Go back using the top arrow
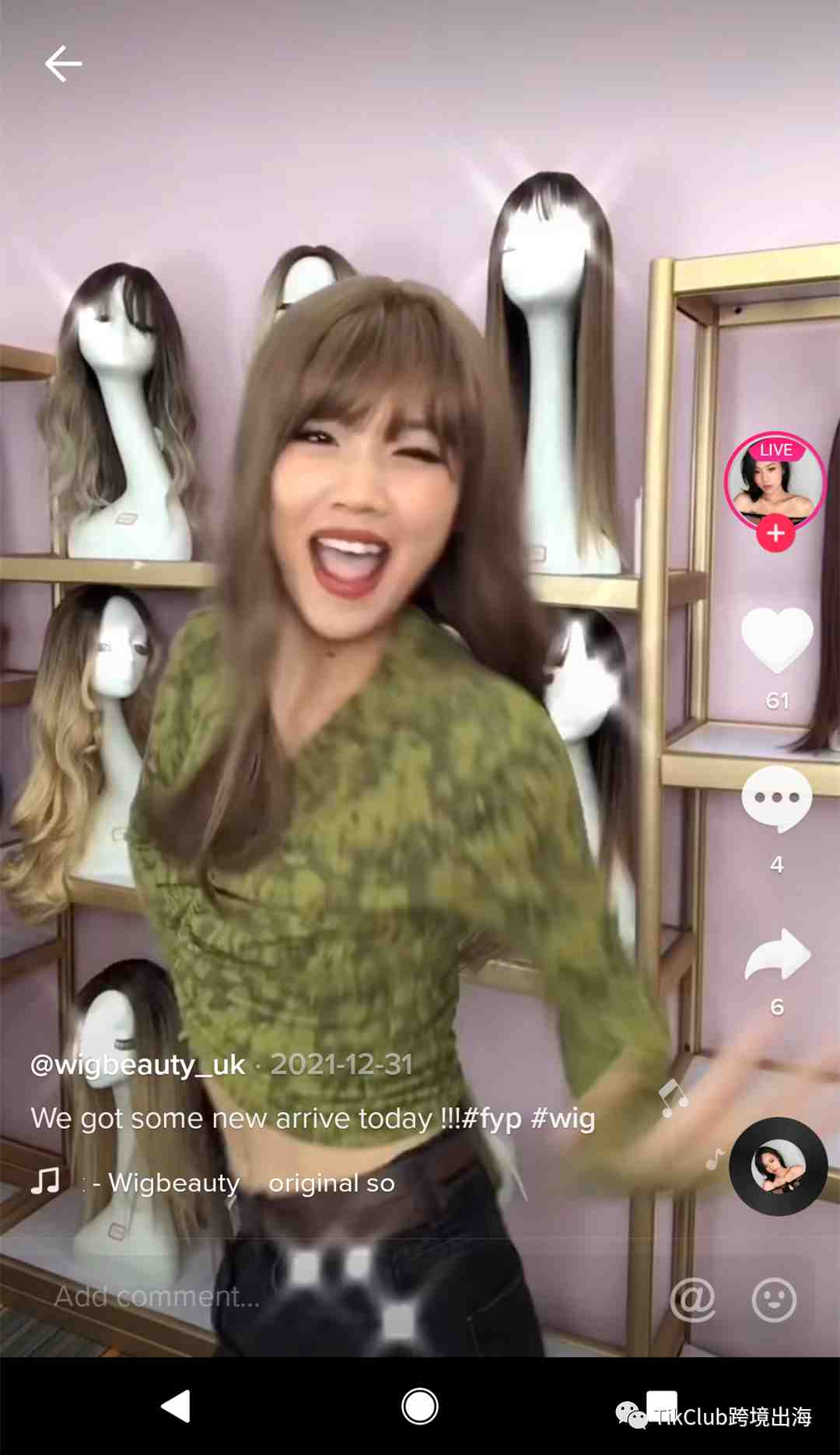This screenshot has width=840, height=1455. (x=63, y=64)
